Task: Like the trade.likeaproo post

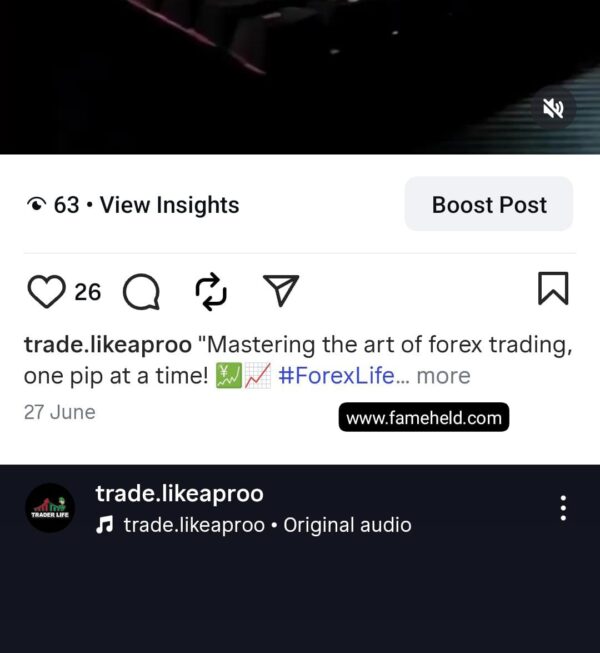Action: (x=45, y=291)
